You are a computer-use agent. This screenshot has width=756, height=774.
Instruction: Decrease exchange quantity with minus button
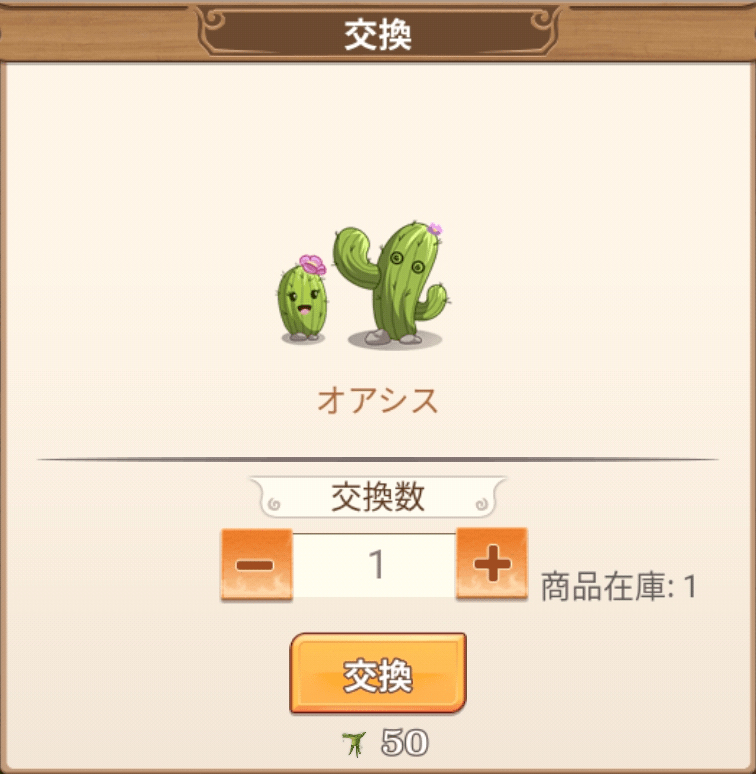(256, 565)
